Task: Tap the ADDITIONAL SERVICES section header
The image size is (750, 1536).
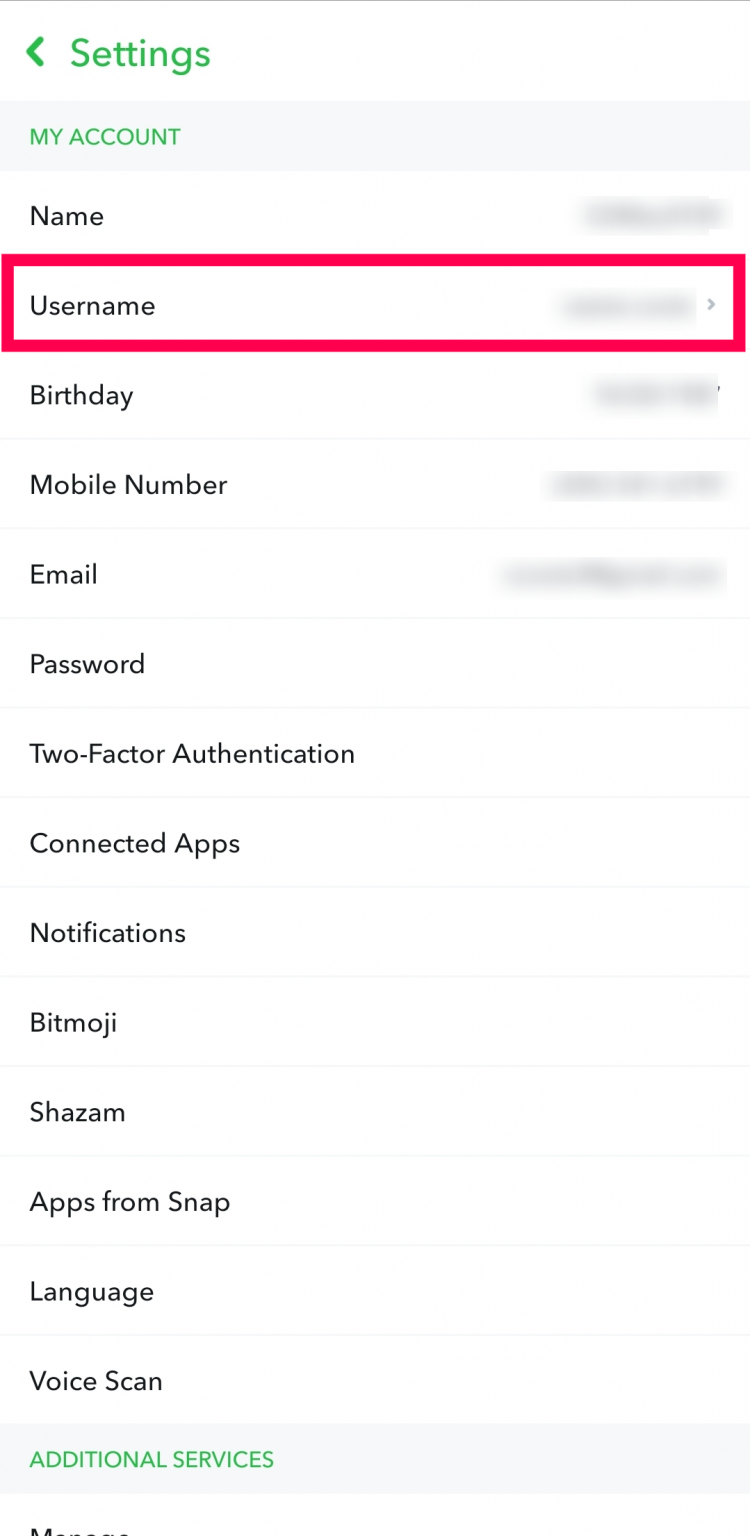Action: [x=151, y=1459]
